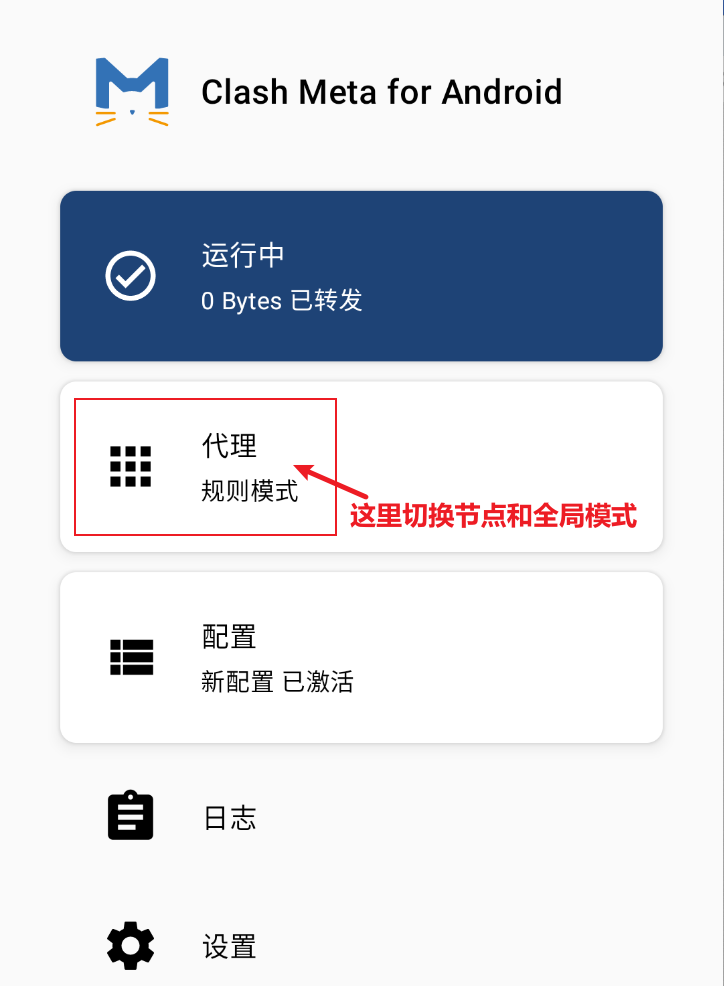724x986 pixels.
Task: Click the Clash Meta for Android title text
Action: [x=381, y=92]
